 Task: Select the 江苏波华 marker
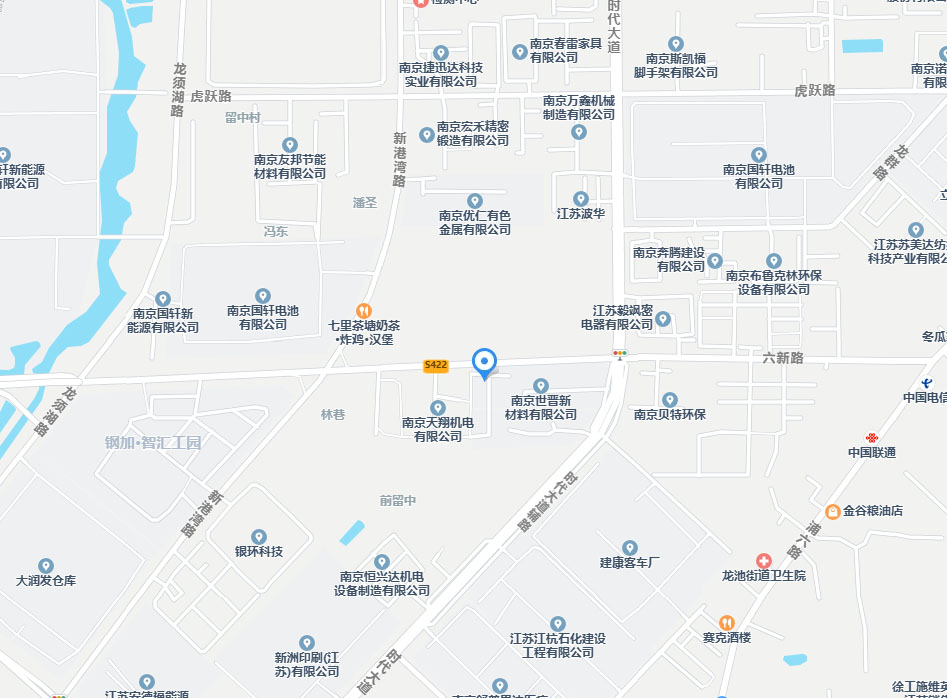click(x=581, y=198)
